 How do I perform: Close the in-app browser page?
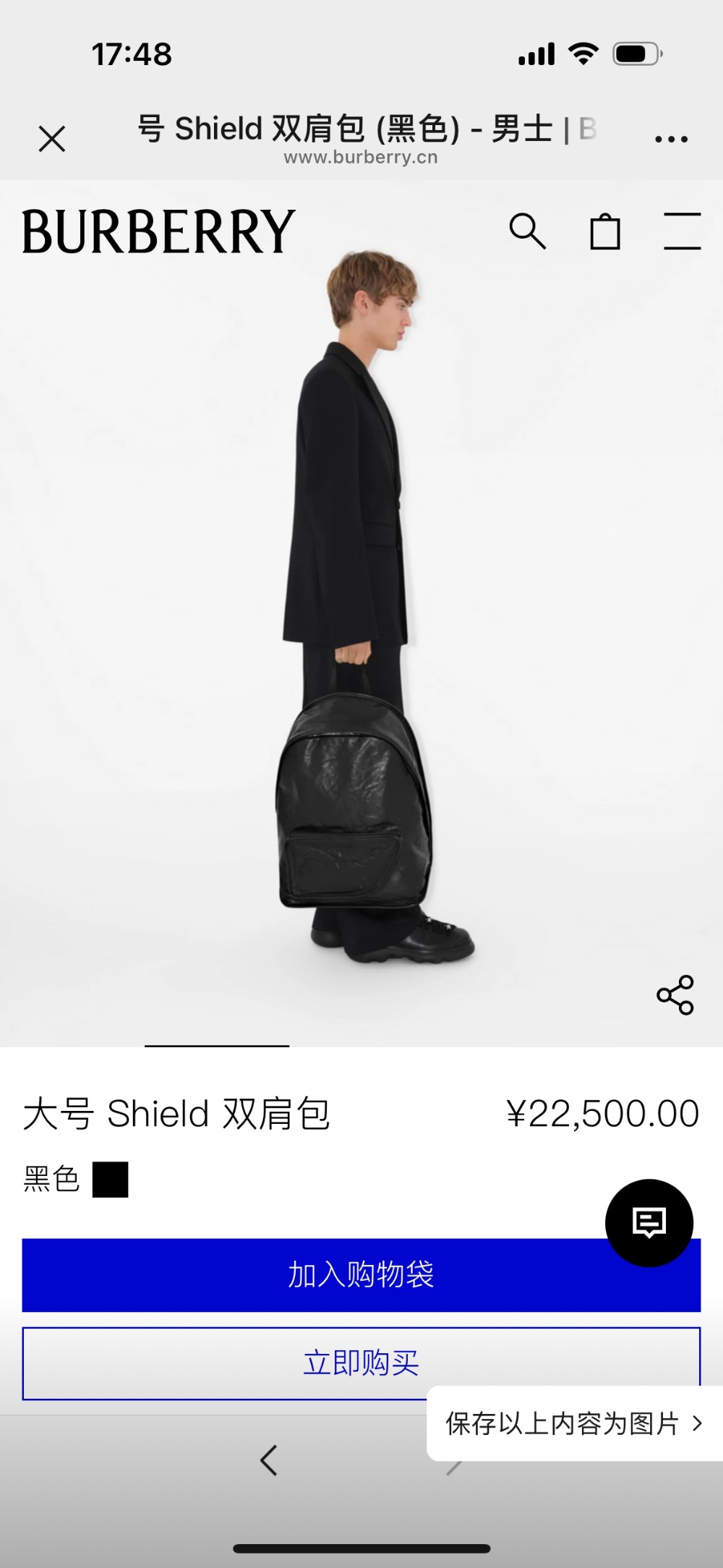pyautogui.click(x=52, y=138)
